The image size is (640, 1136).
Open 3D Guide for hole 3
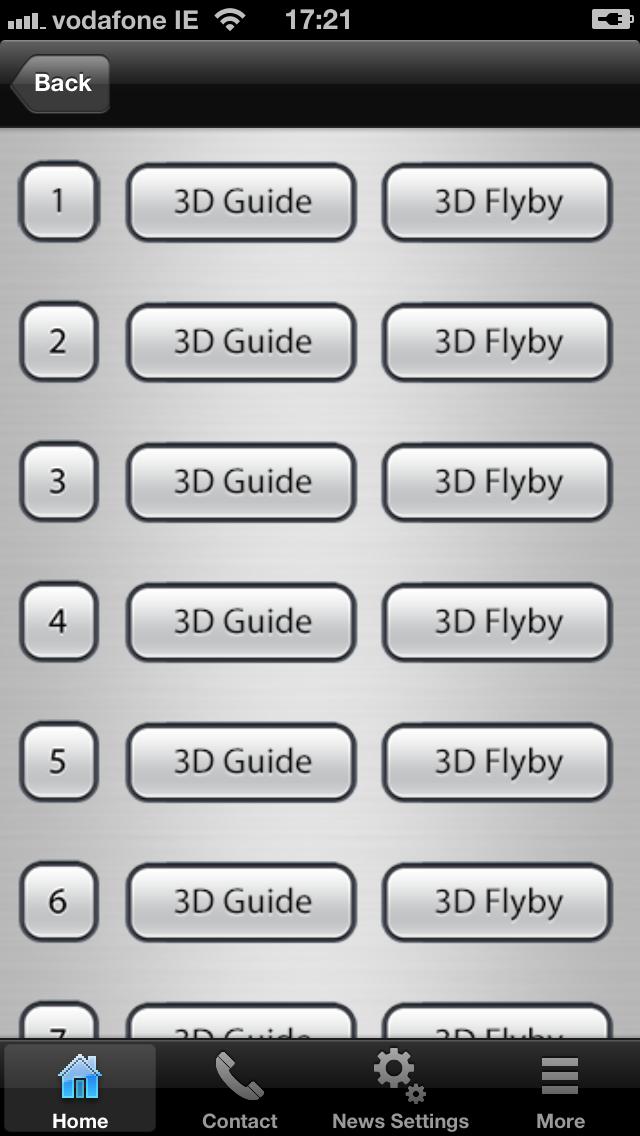[x=241, y=482]
